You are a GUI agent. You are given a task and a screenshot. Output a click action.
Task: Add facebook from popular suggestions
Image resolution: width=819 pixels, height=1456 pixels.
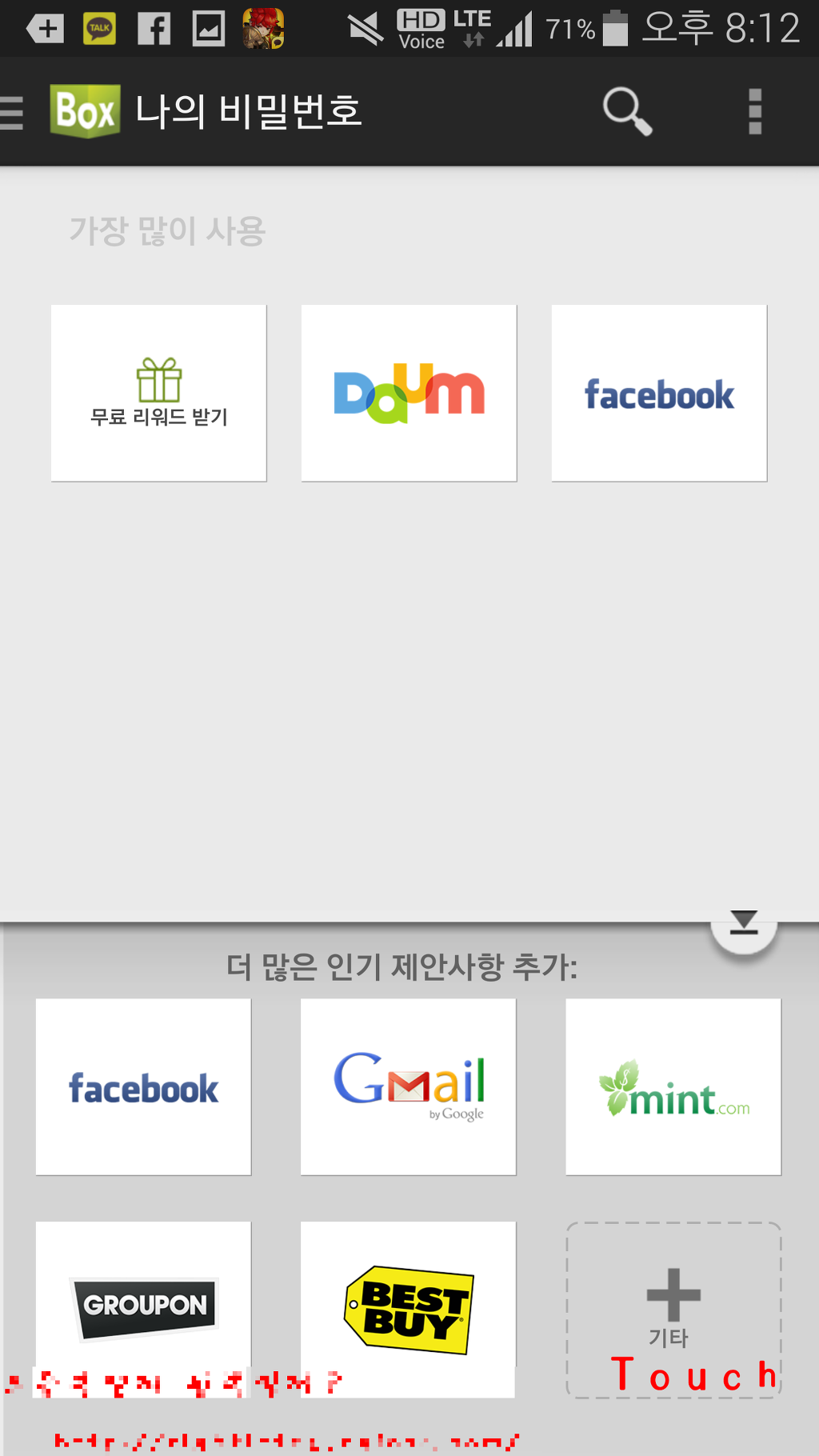pyautogui.click(x=143, y=1086)
